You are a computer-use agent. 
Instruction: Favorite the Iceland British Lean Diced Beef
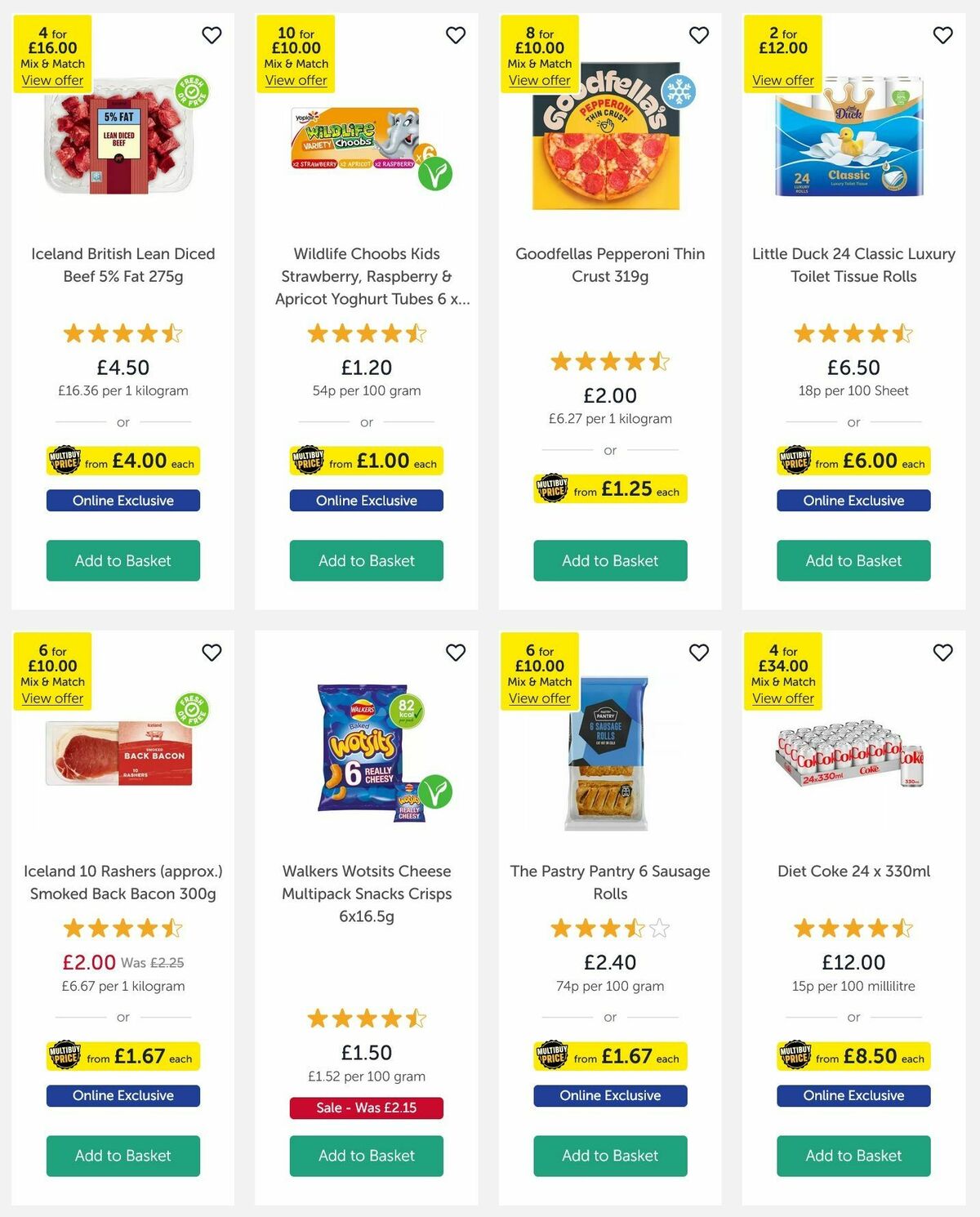point(212,35)
